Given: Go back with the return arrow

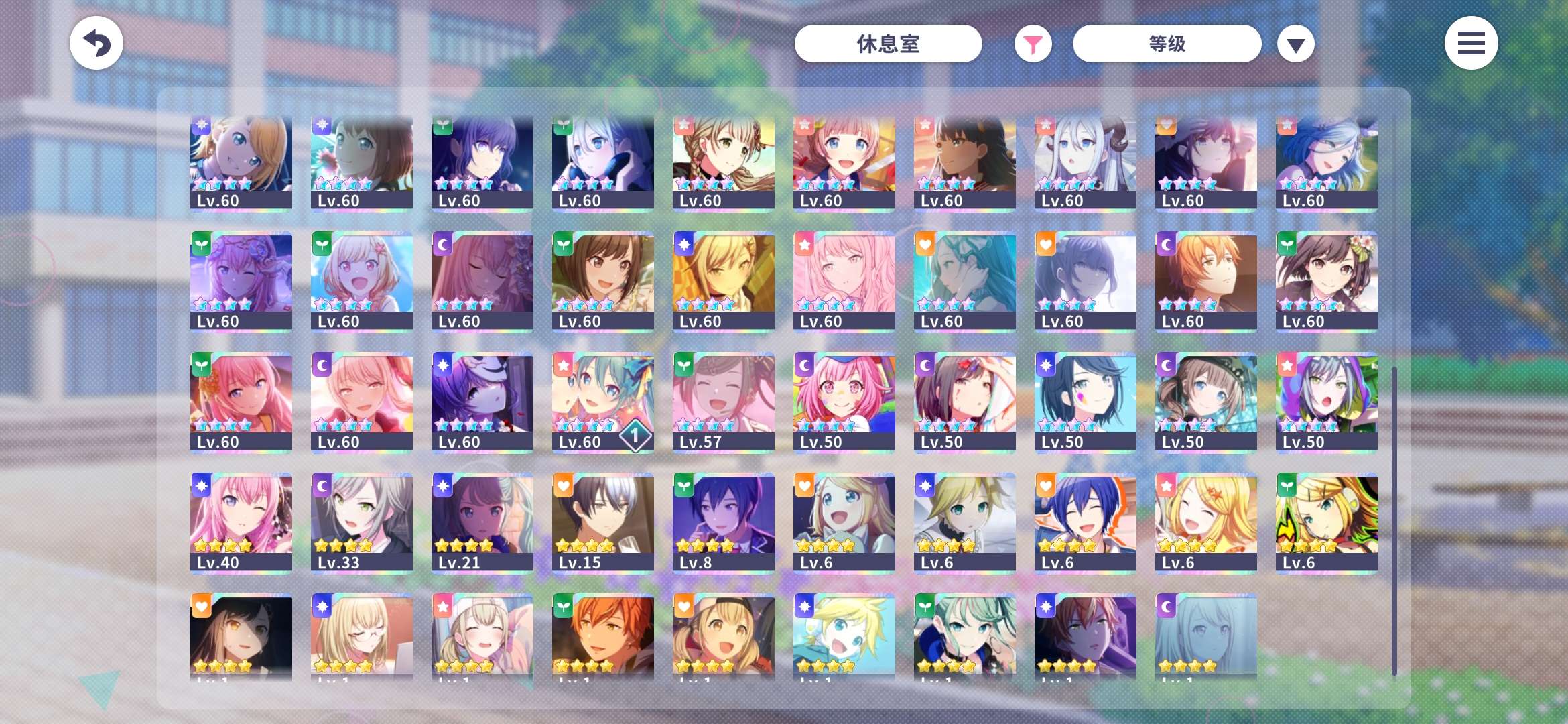Looking at the screenshot, I should coord(96,44).
